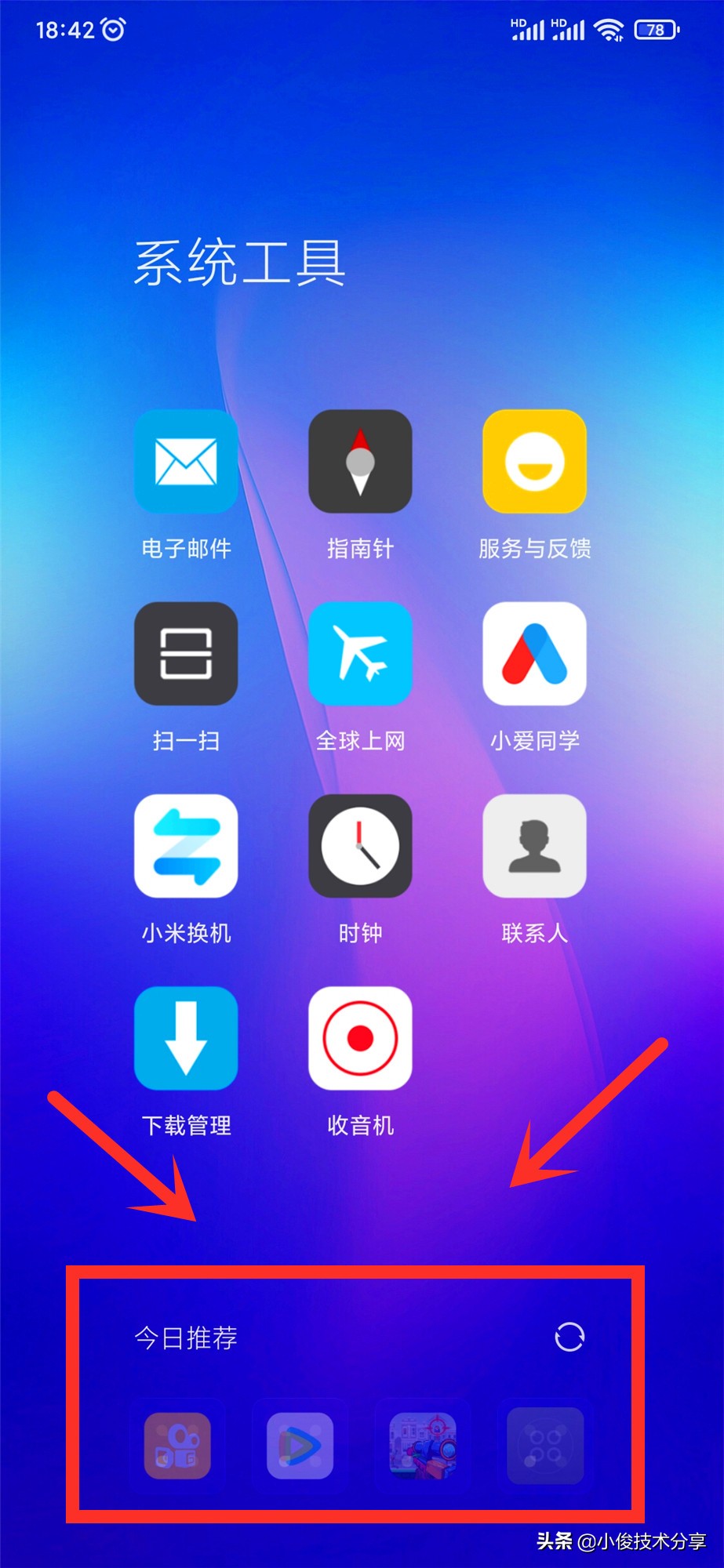Viewport: 724px width, 1568px height.
Task: Open the 电子邮件 email app
Action: [186, 462]
